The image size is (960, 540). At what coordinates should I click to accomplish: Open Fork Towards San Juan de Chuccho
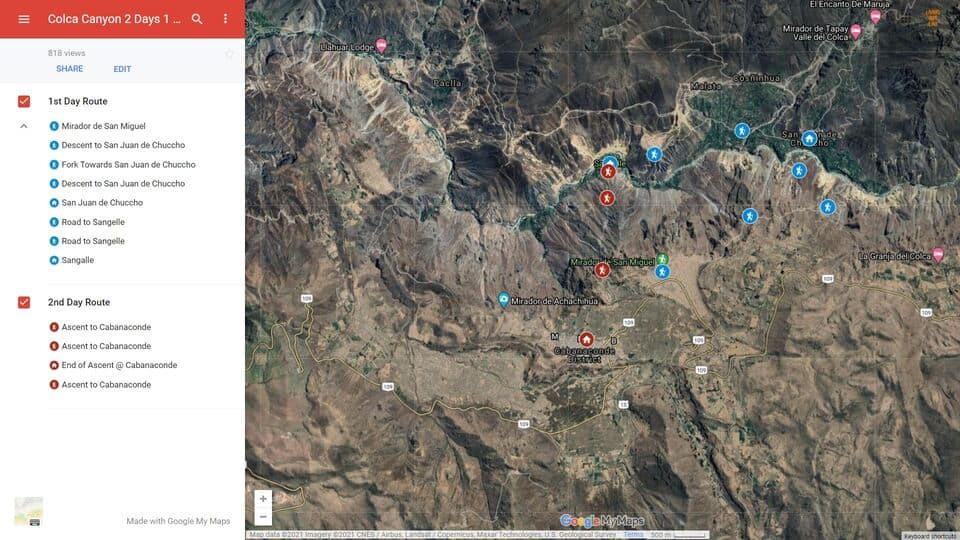click(128, 164)
